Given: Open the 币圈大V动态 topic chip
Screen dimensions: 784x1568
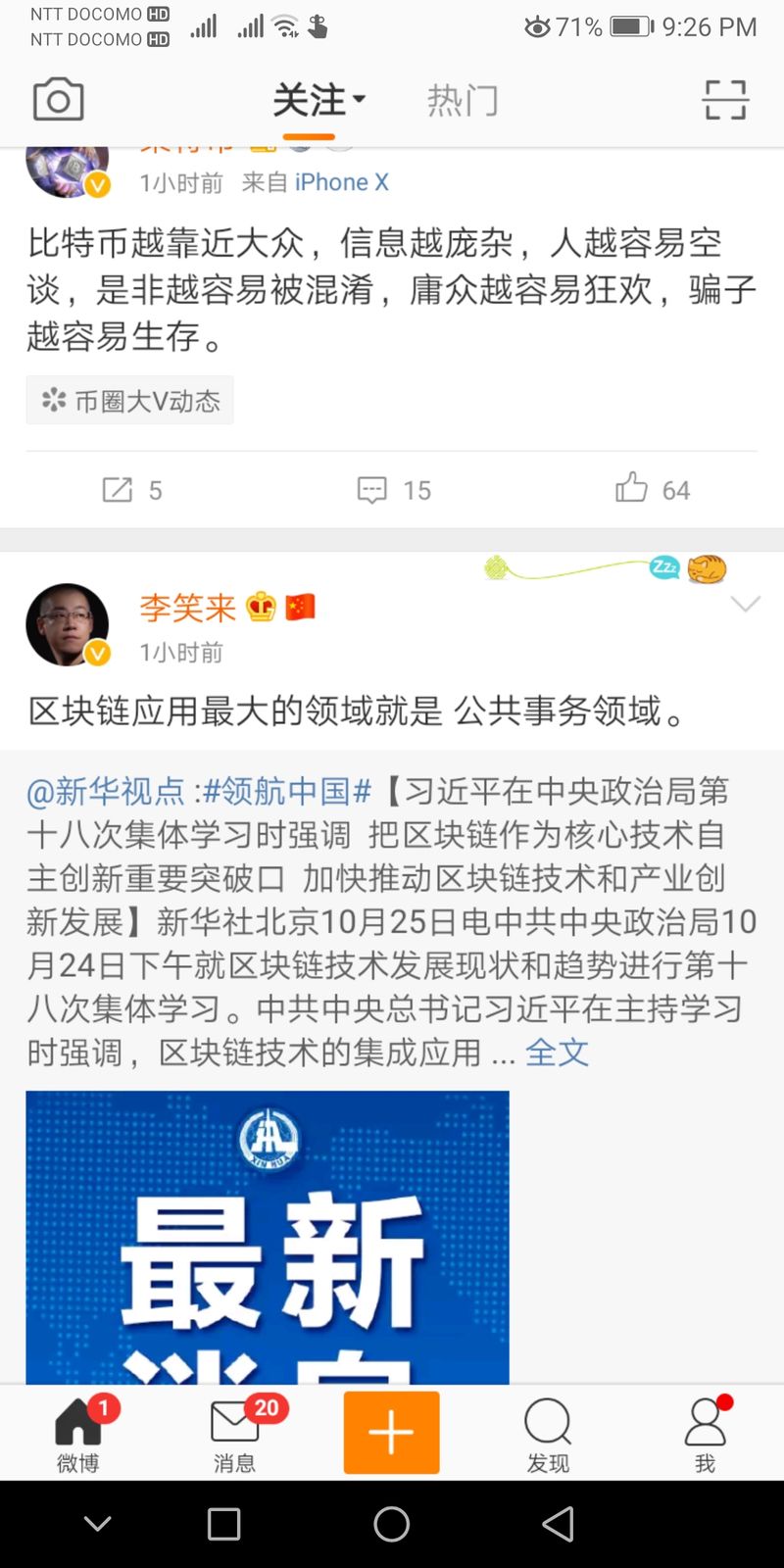Looking at the screenshot, I should pyautogui.click(x=130, y=401).
